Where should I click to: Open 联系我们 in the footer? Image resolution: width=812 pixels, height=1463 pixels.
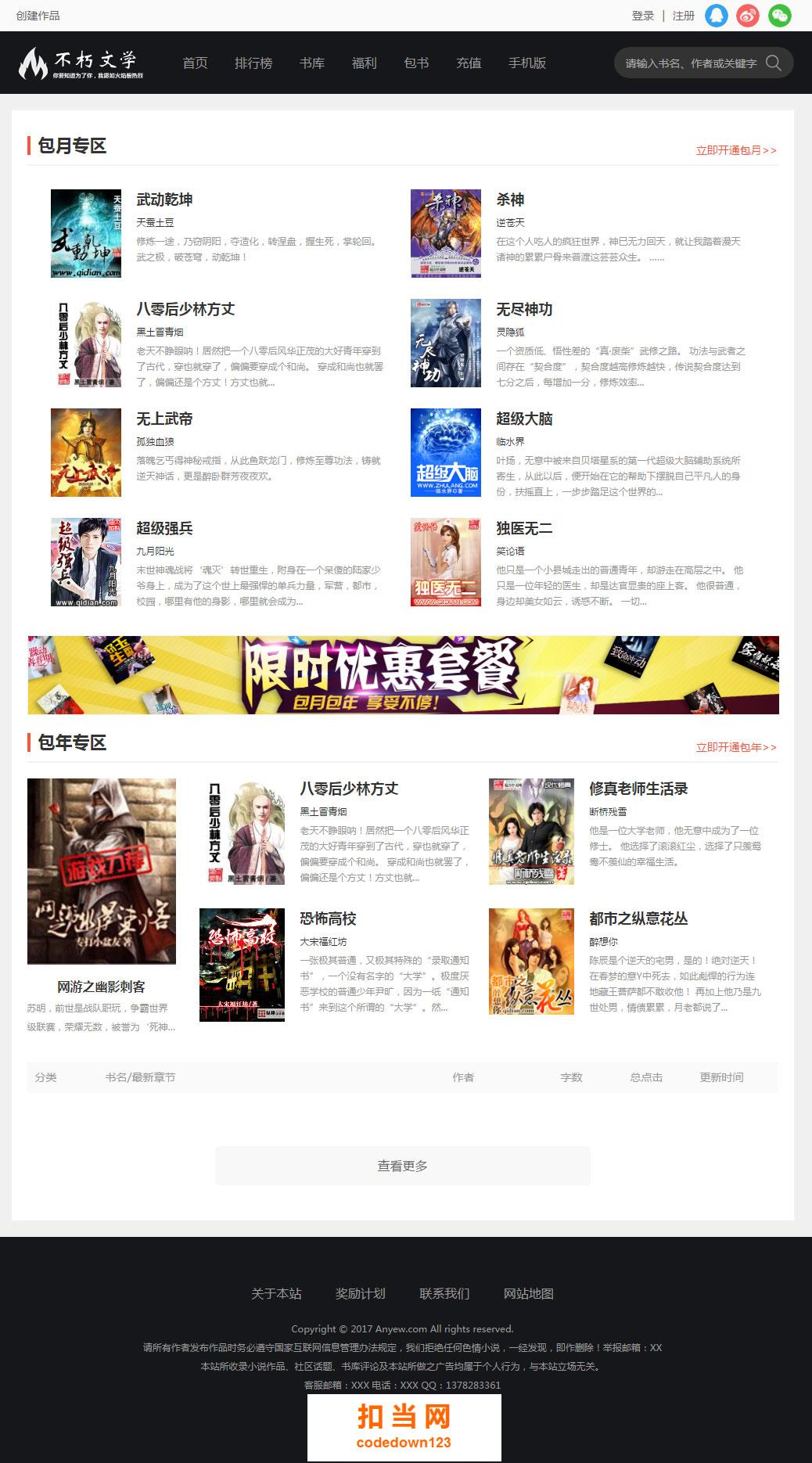(x=444, y=1293)
